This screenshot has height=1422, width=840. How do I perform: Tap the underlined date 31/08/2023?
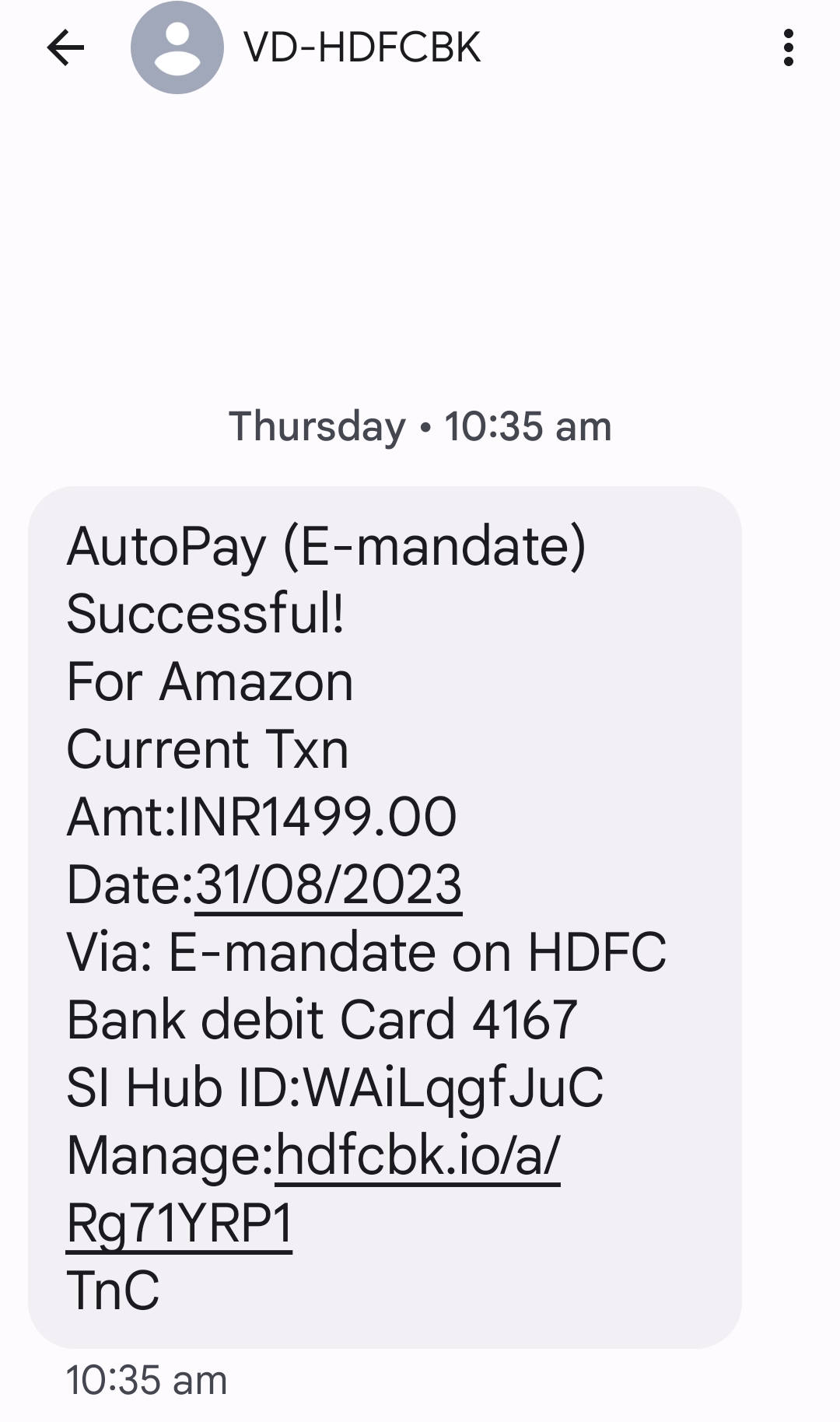tap(328, 885)
